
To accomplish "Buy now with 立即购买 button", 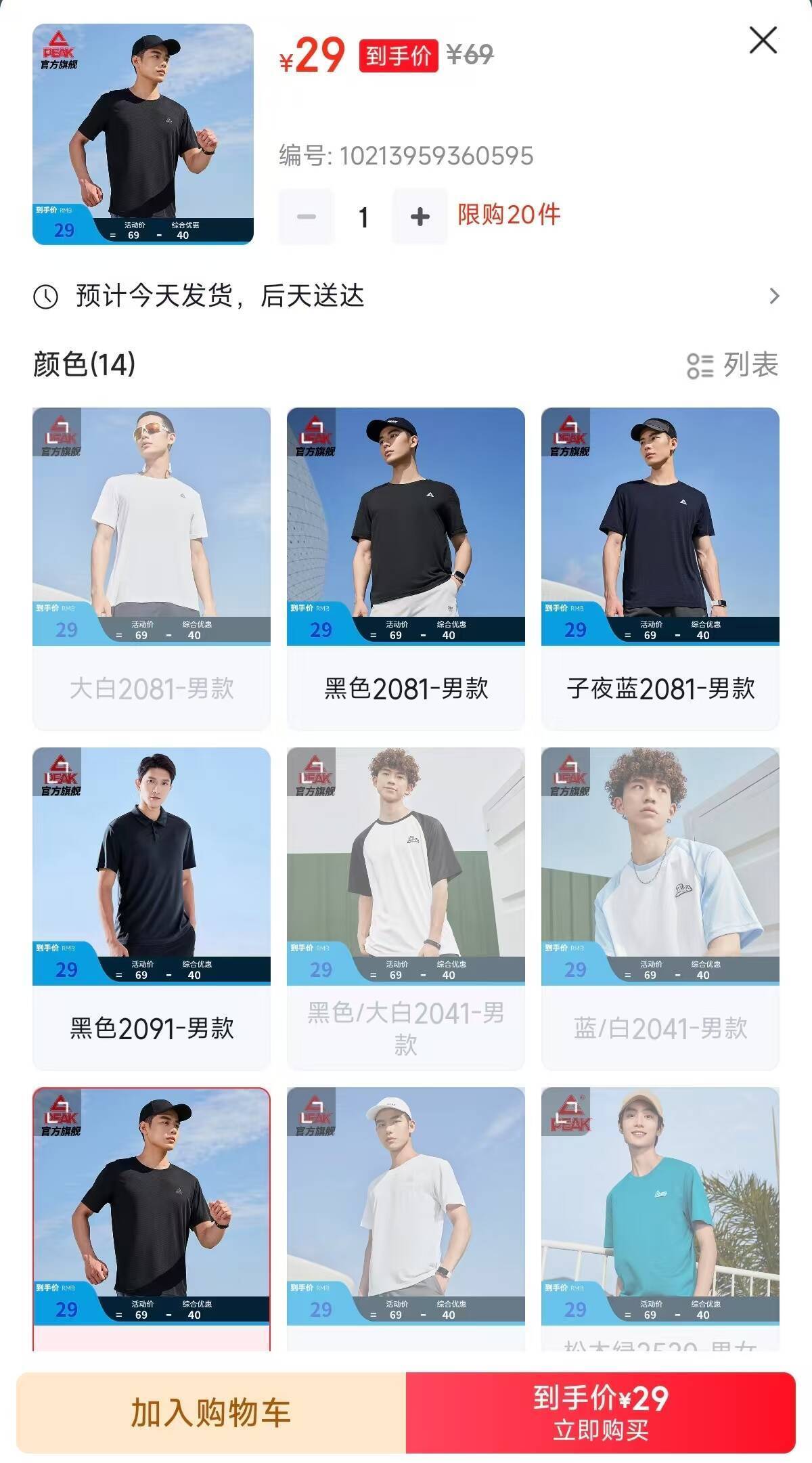I will [x=601, y=1412].
